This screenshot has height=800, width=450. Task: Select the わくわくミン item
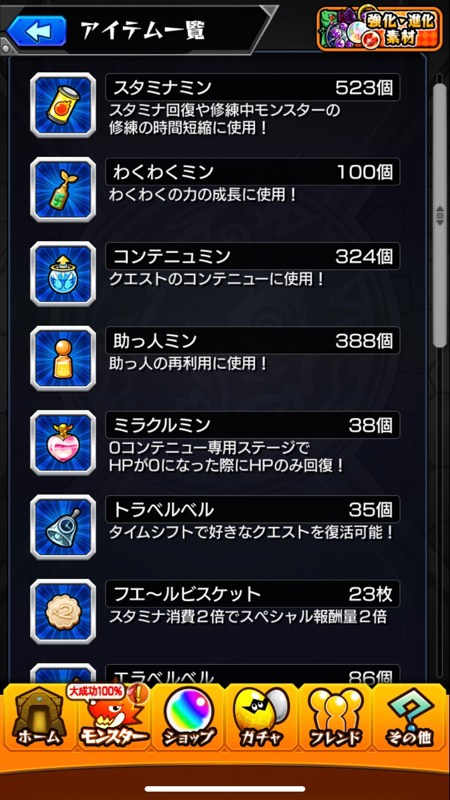point(215,189)
